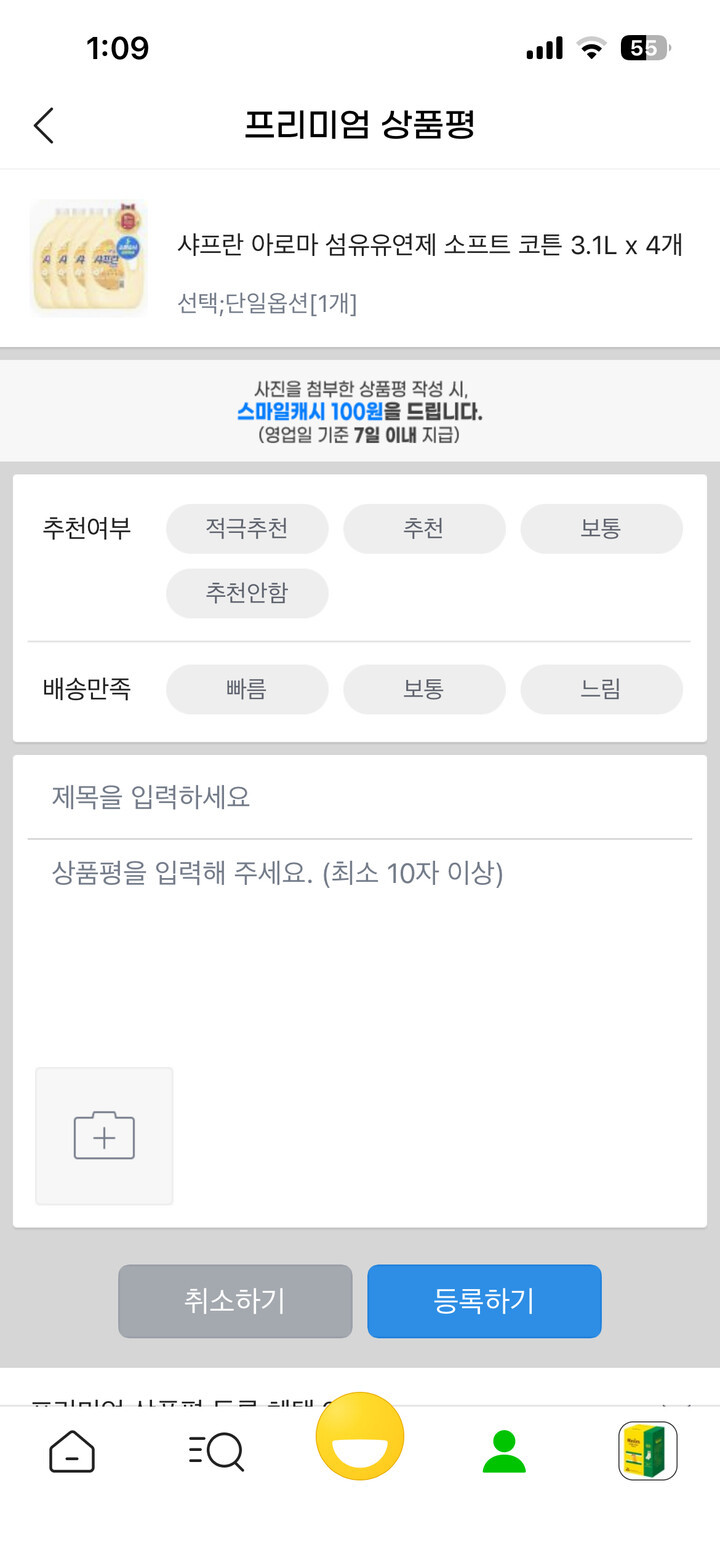Screen dimensions: 720x1558
Task: Switch to the my page profile tab
Action: click(504, 1451)
